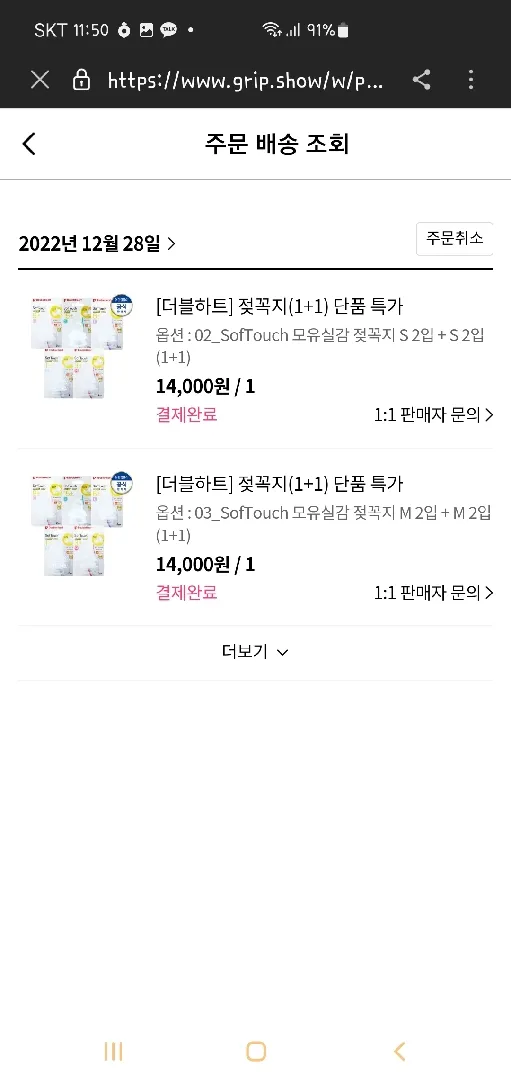Go back from 주문 배송 조회

[x=29, y=144]
